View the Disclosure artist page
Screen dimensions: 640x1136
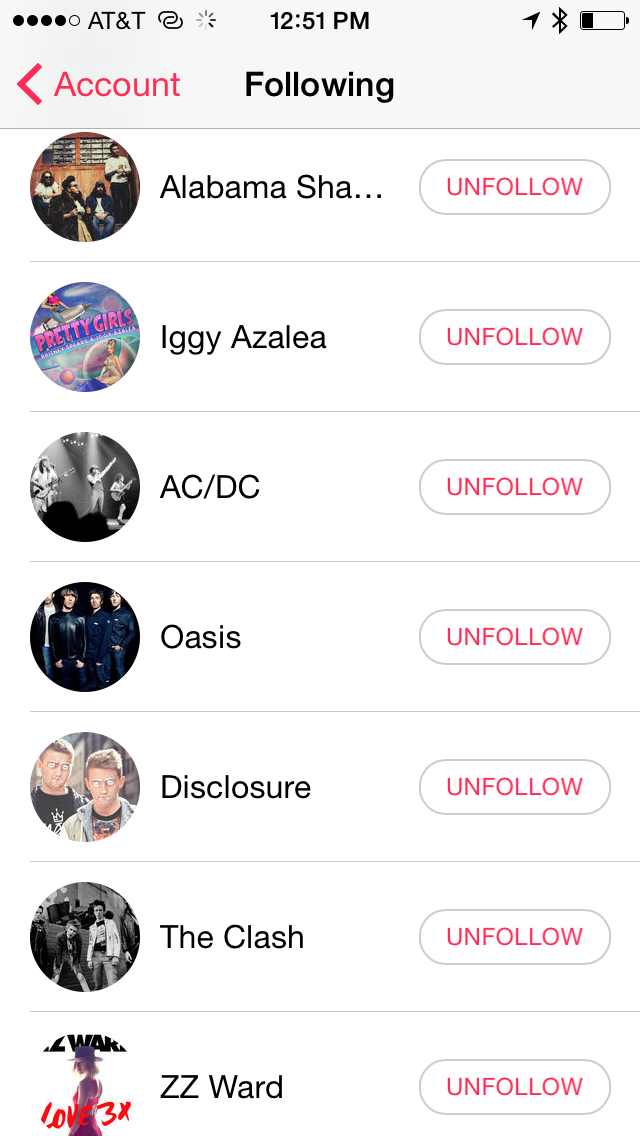coord(235,787)
